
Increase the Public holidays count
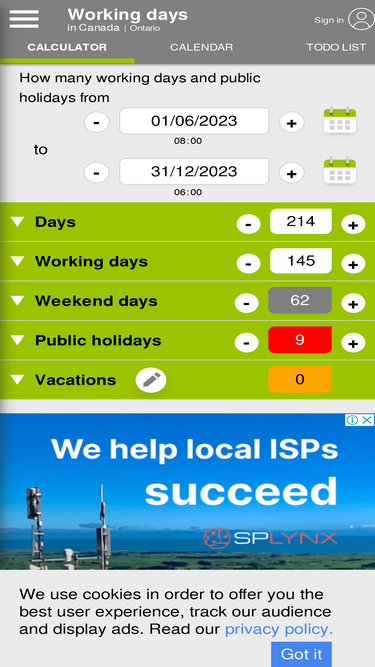(x=353, y=343)
